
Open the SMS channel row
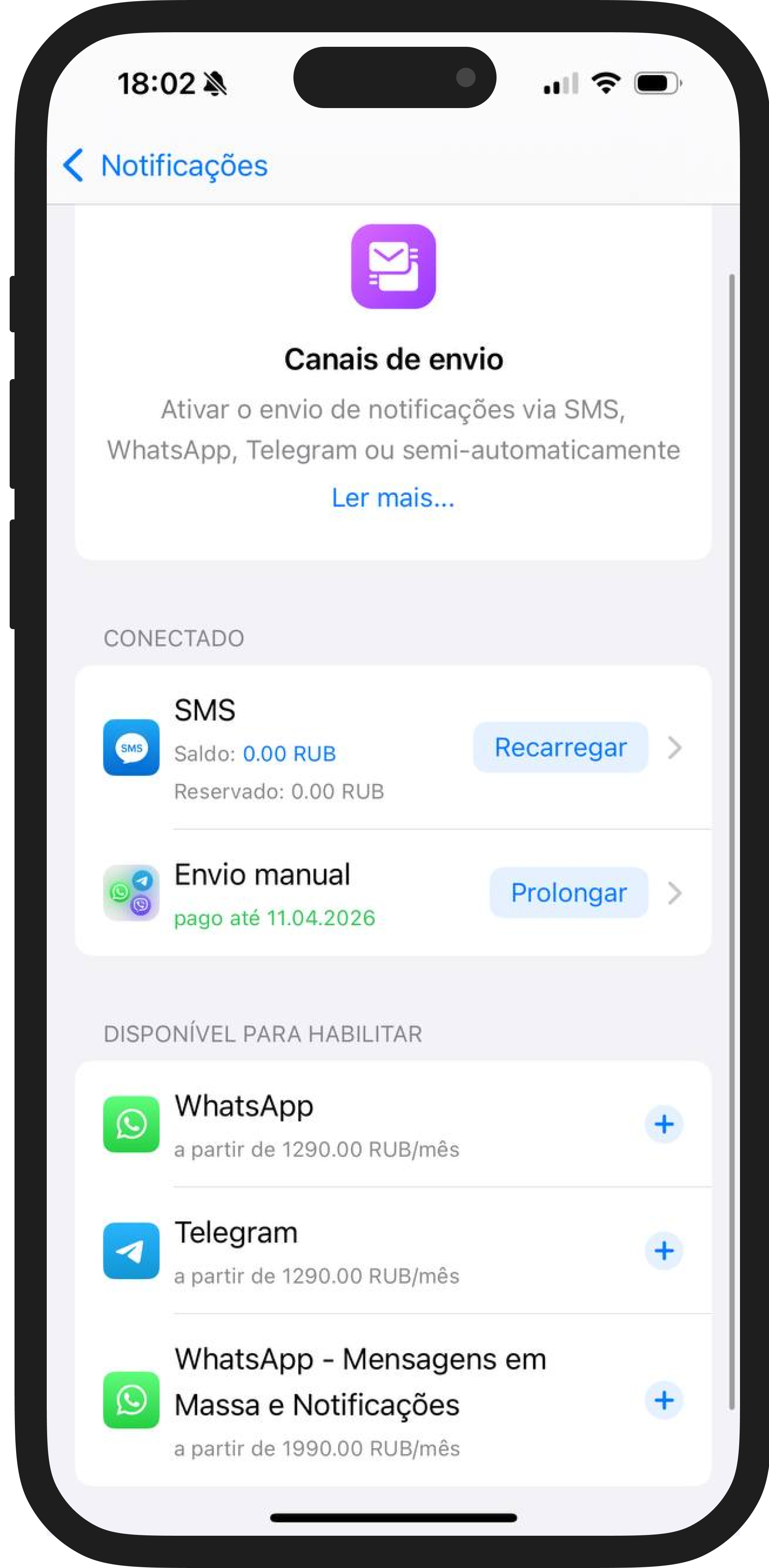[x=393, y=747]
